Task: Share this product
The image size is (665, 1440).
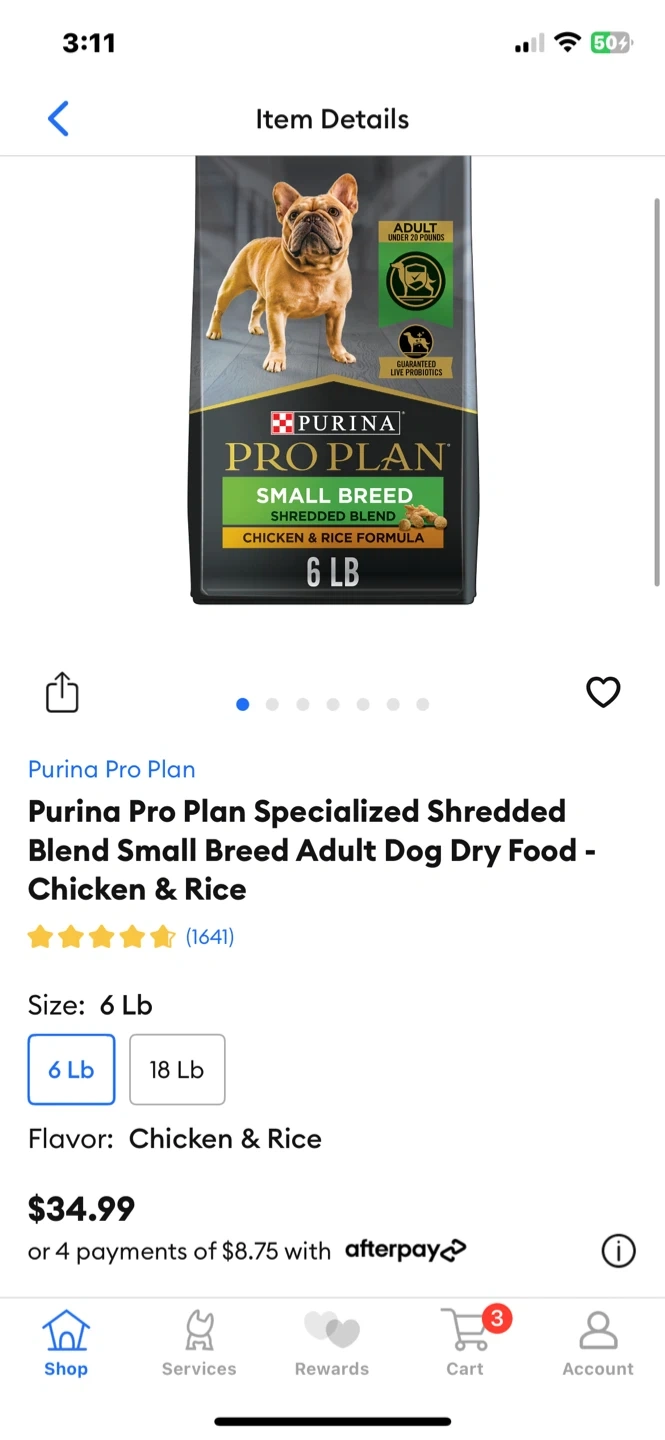Action: (62, 692)
